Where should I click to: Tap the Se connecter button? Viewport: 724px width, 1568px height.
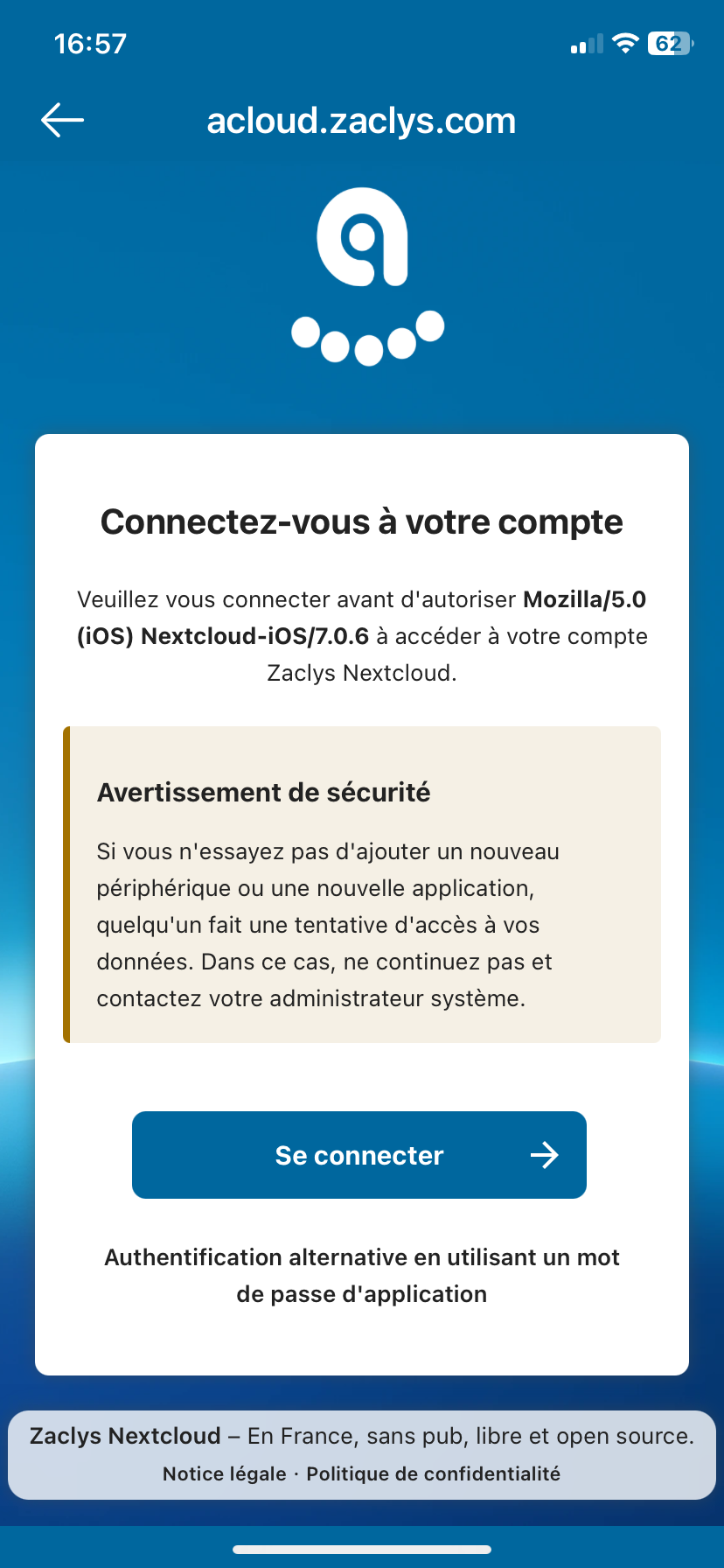pyautogui.click(x=359, y=1155)
